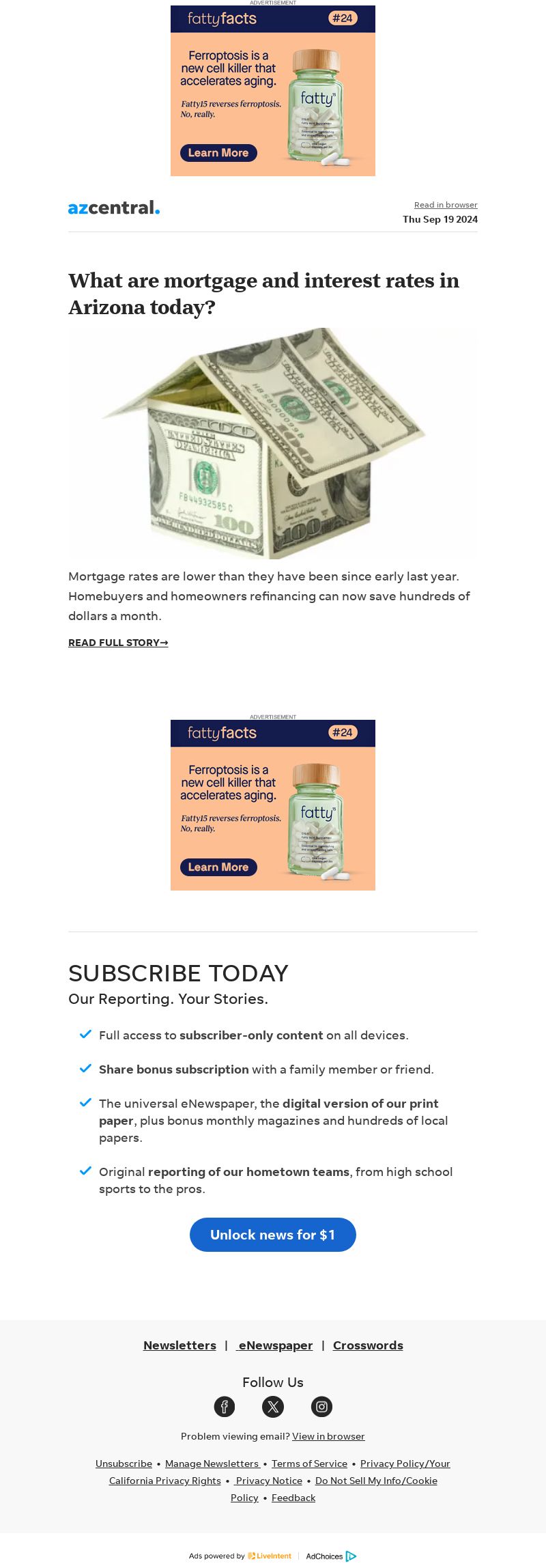546x1568 pixels.
Task: Visit the X profile
Action: click(273, 1406)
